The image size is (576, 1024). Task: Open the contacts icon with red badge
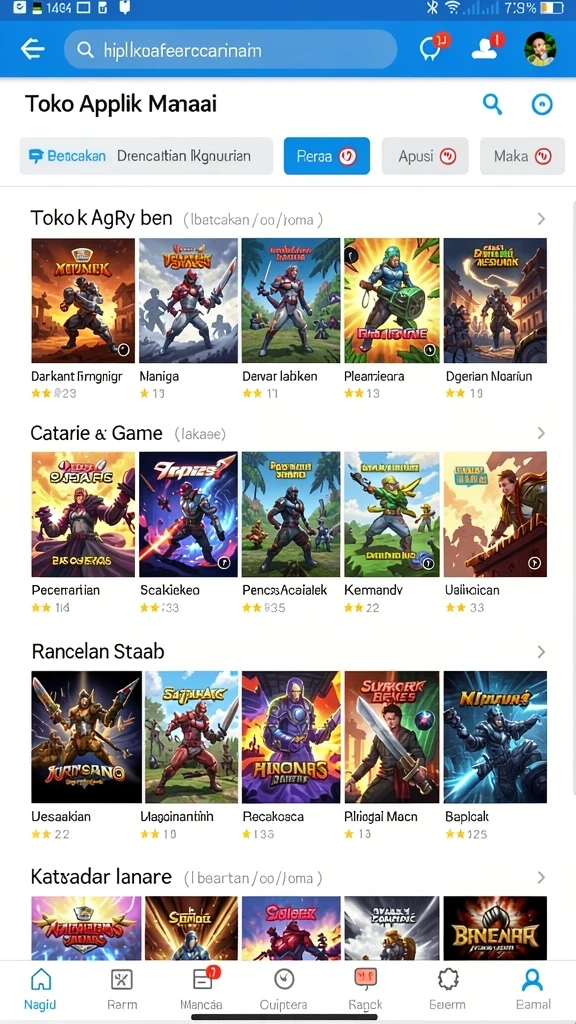pos(487,48)
